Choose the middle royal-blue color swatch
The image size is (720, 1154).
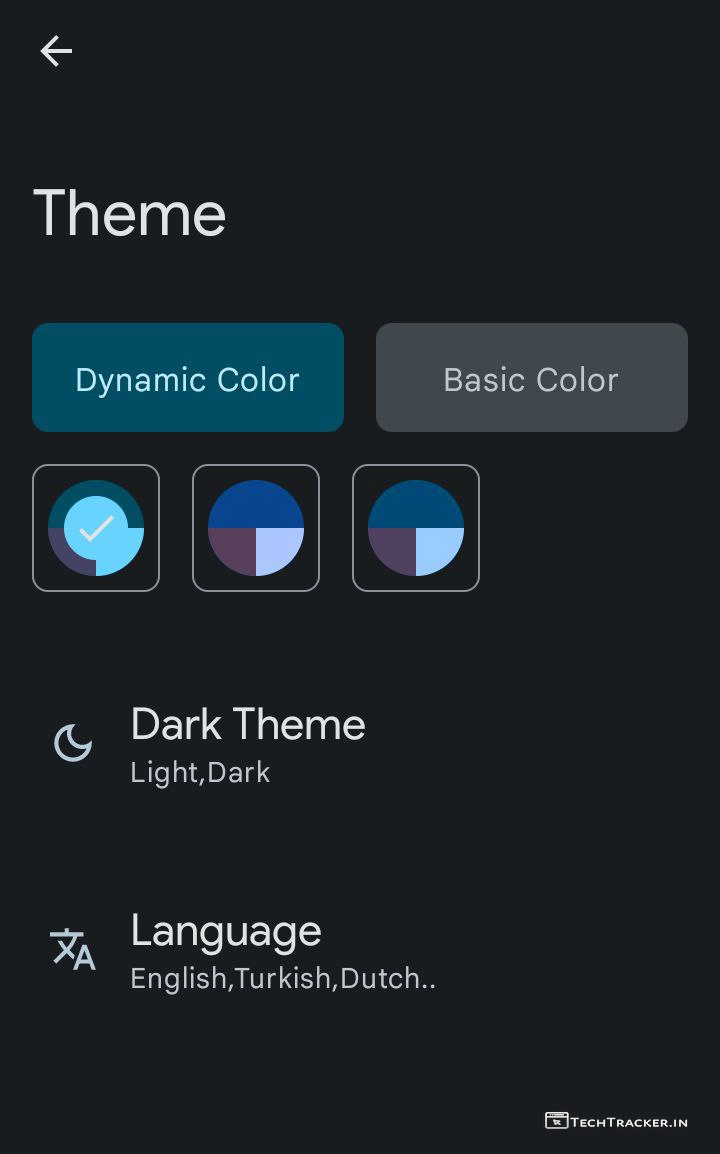(256, 528)
